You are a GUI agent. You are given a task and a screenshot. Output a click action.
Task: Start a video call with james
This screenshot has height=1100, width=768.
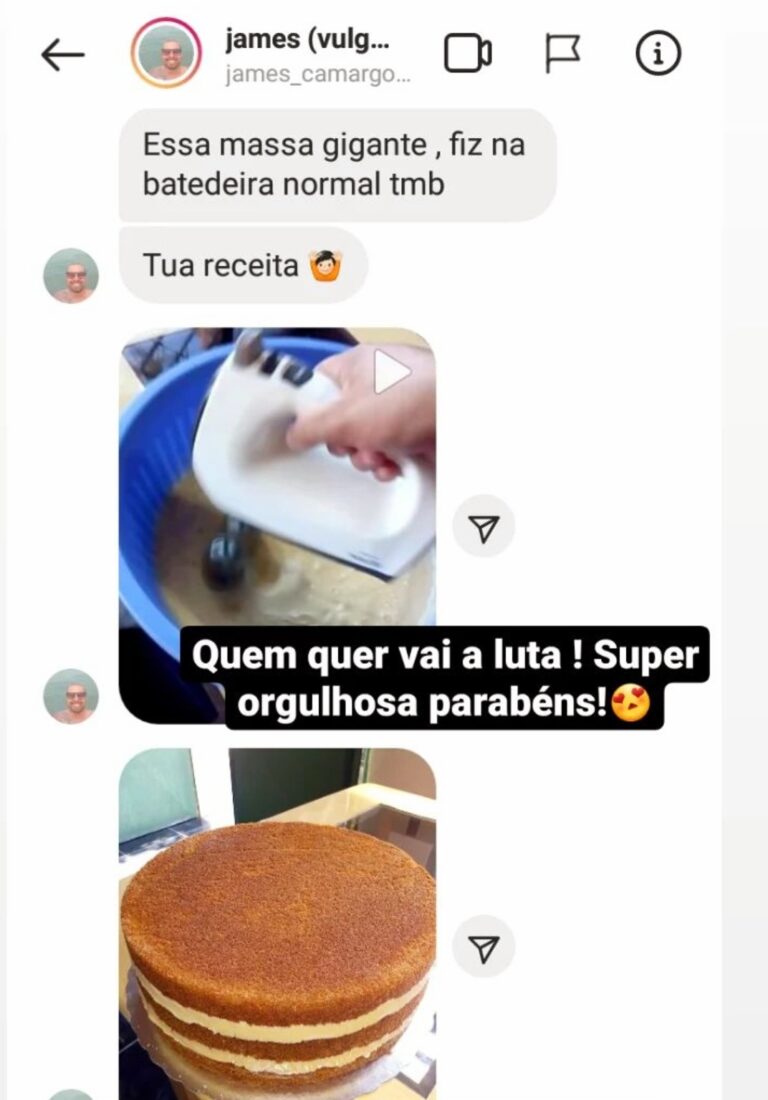(470, 55)
